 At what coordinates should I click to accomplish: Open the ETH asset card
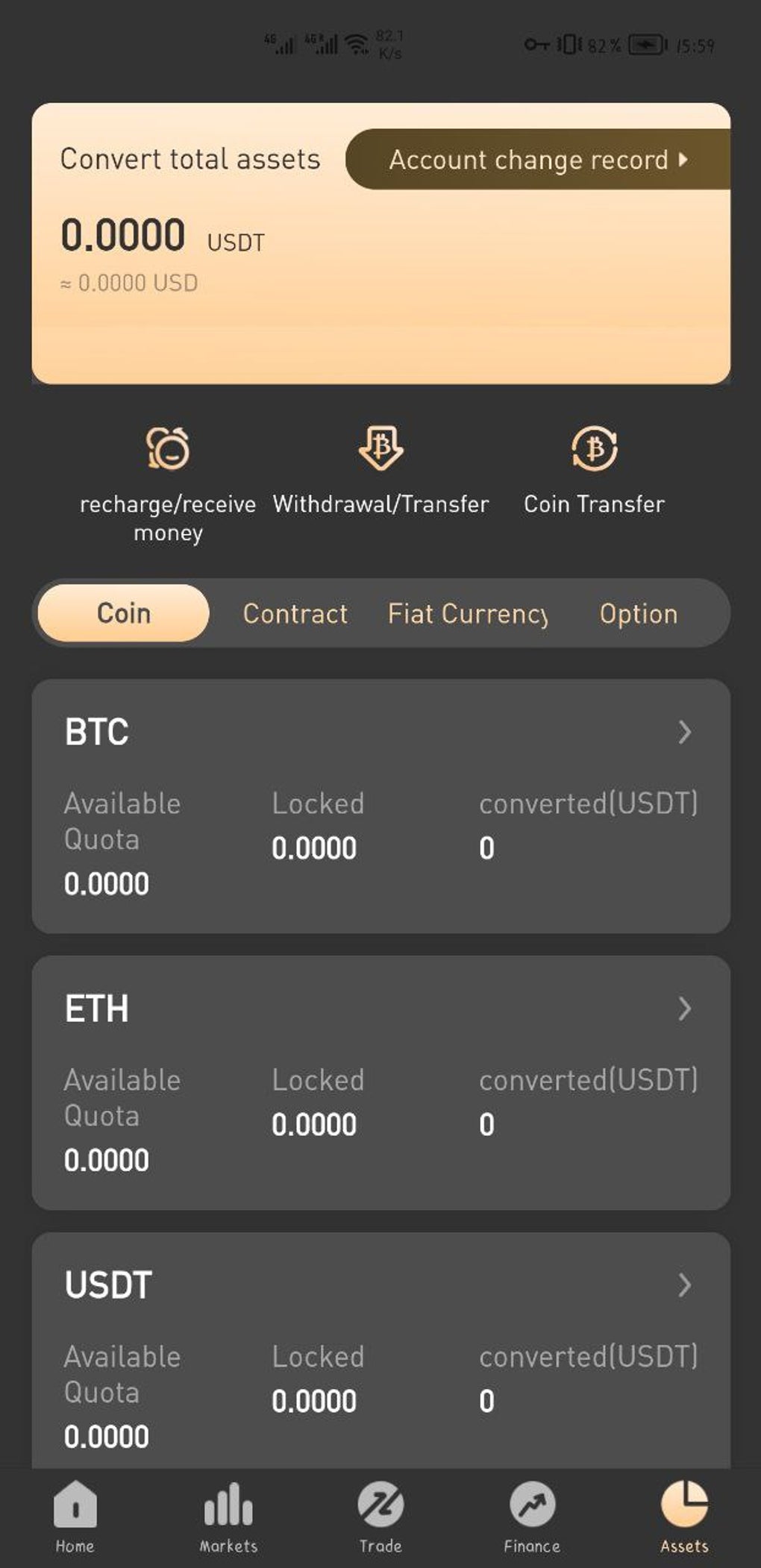pyautogui.click(x=380, y=1082)
